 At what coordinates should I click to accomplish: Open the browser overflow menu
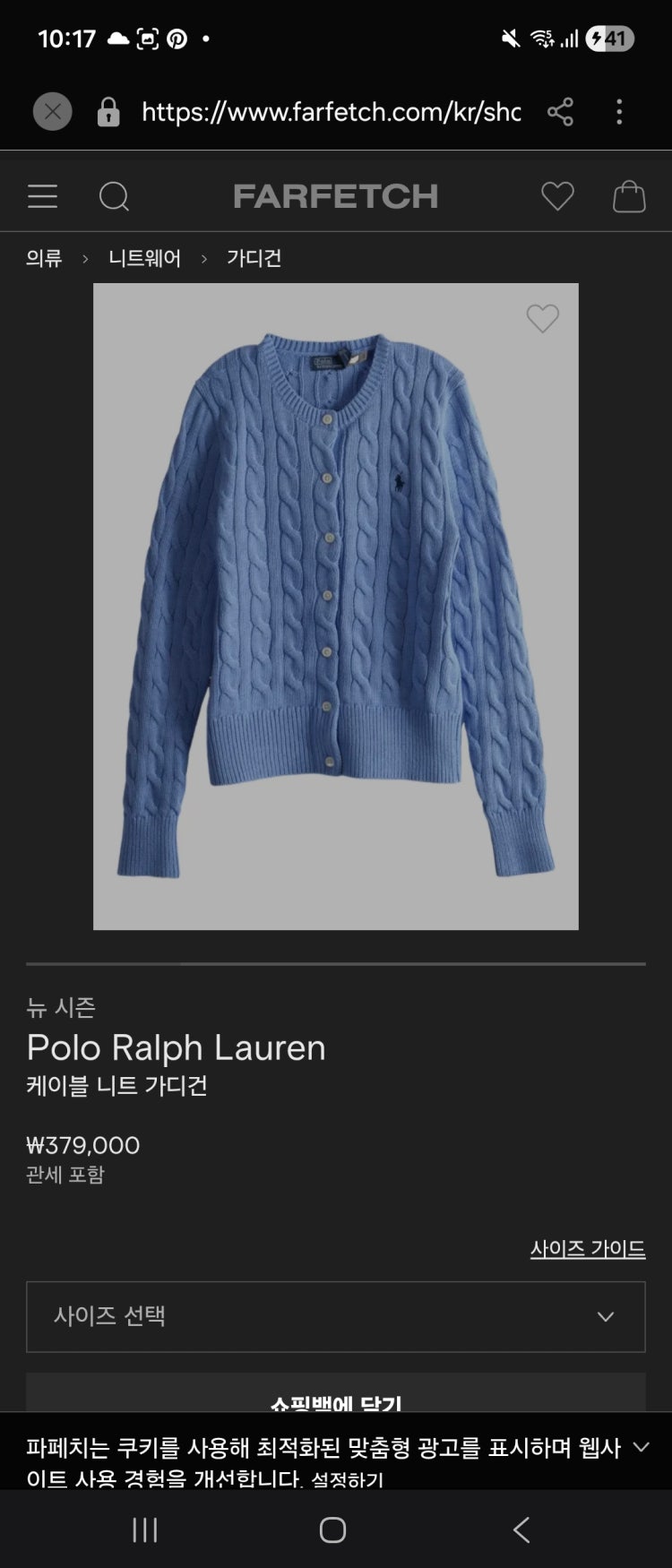pyautogui.click(x=619, y=112)
